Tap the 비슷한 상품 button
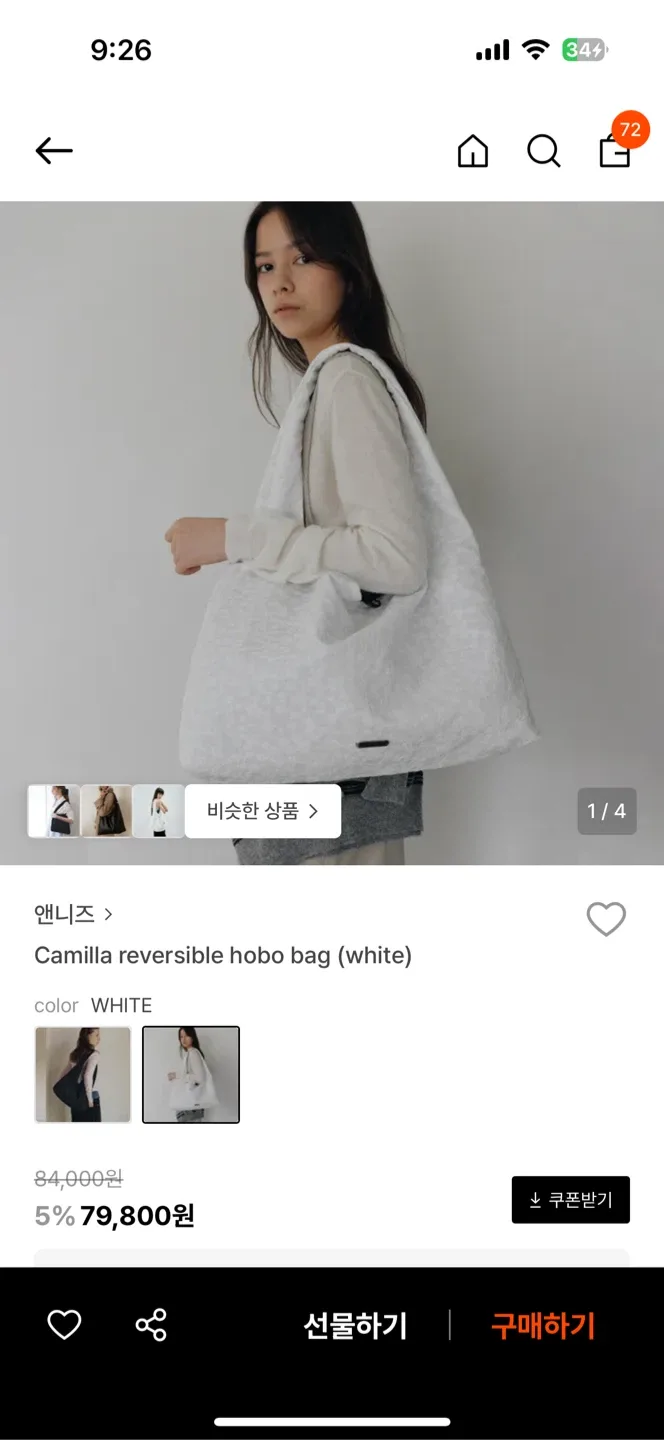This screenshot has width=664, height=1440. (x=262, y=811)
